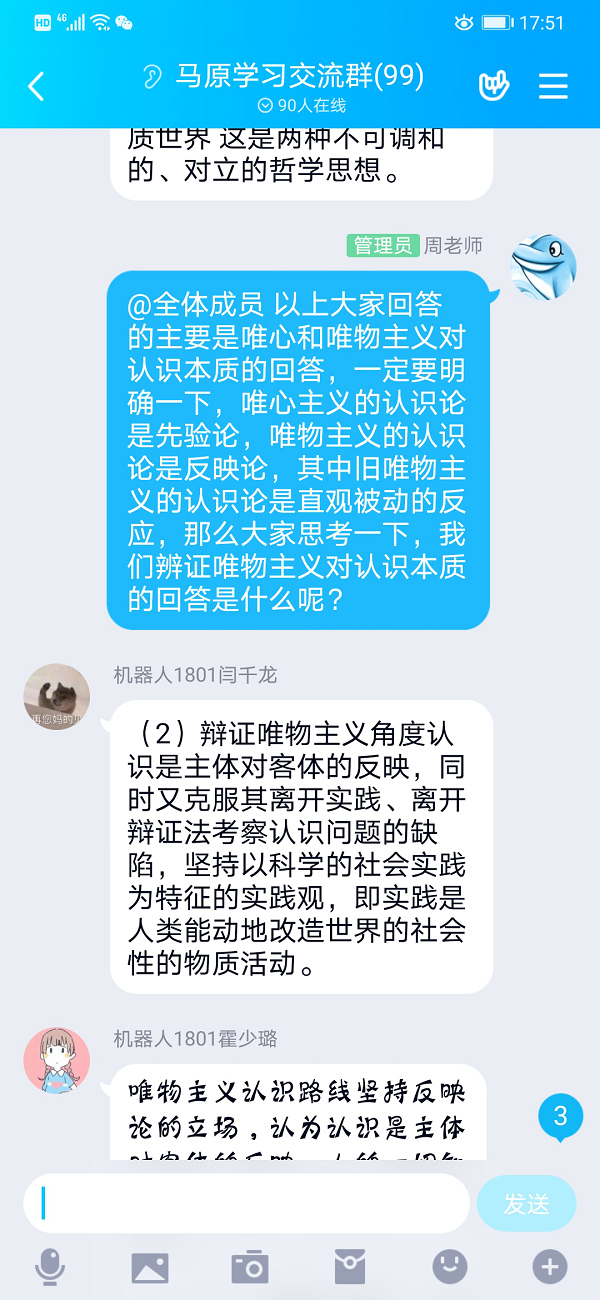Tap the 马原学习交流群 group title

tap(300, 76)
